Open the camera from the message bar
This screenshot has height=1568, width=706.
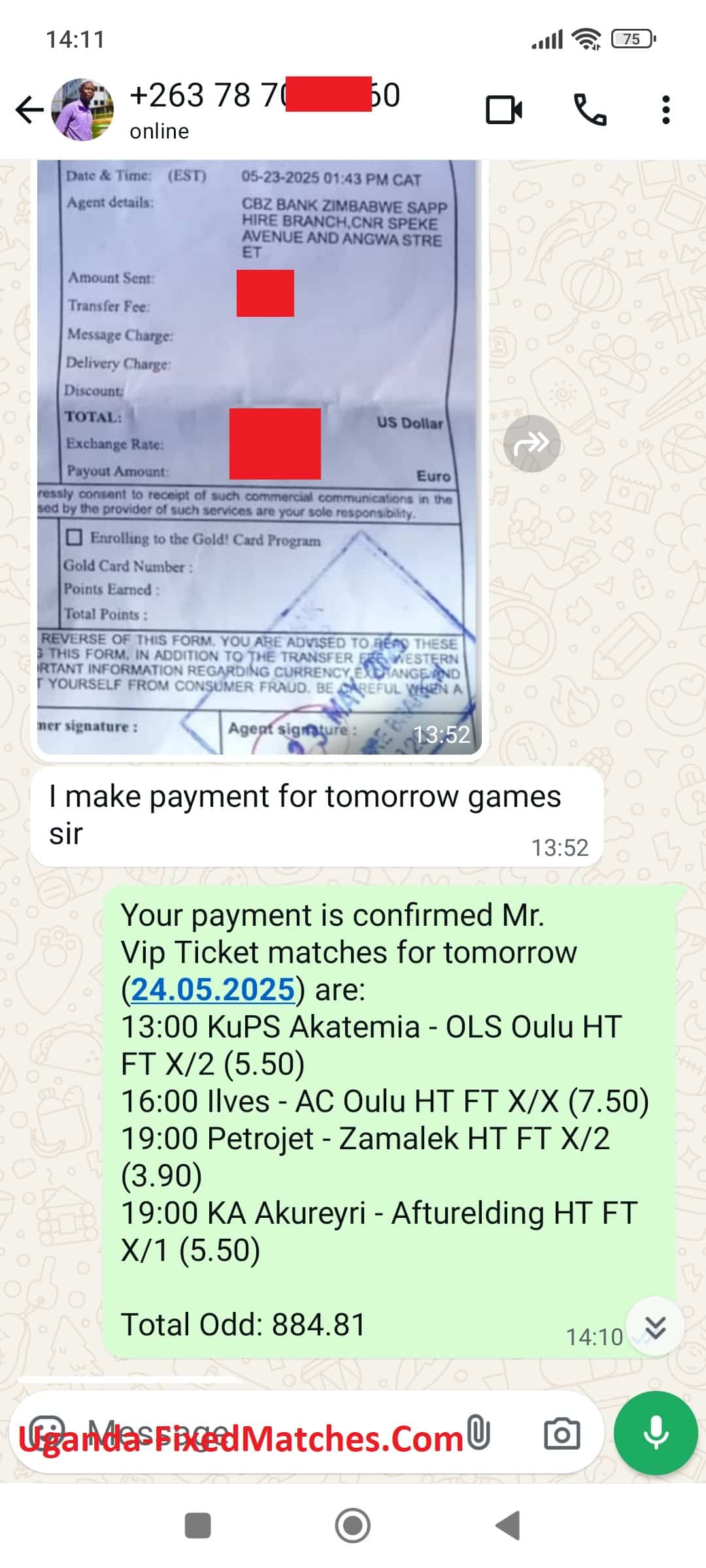(x=562, y=1434)
